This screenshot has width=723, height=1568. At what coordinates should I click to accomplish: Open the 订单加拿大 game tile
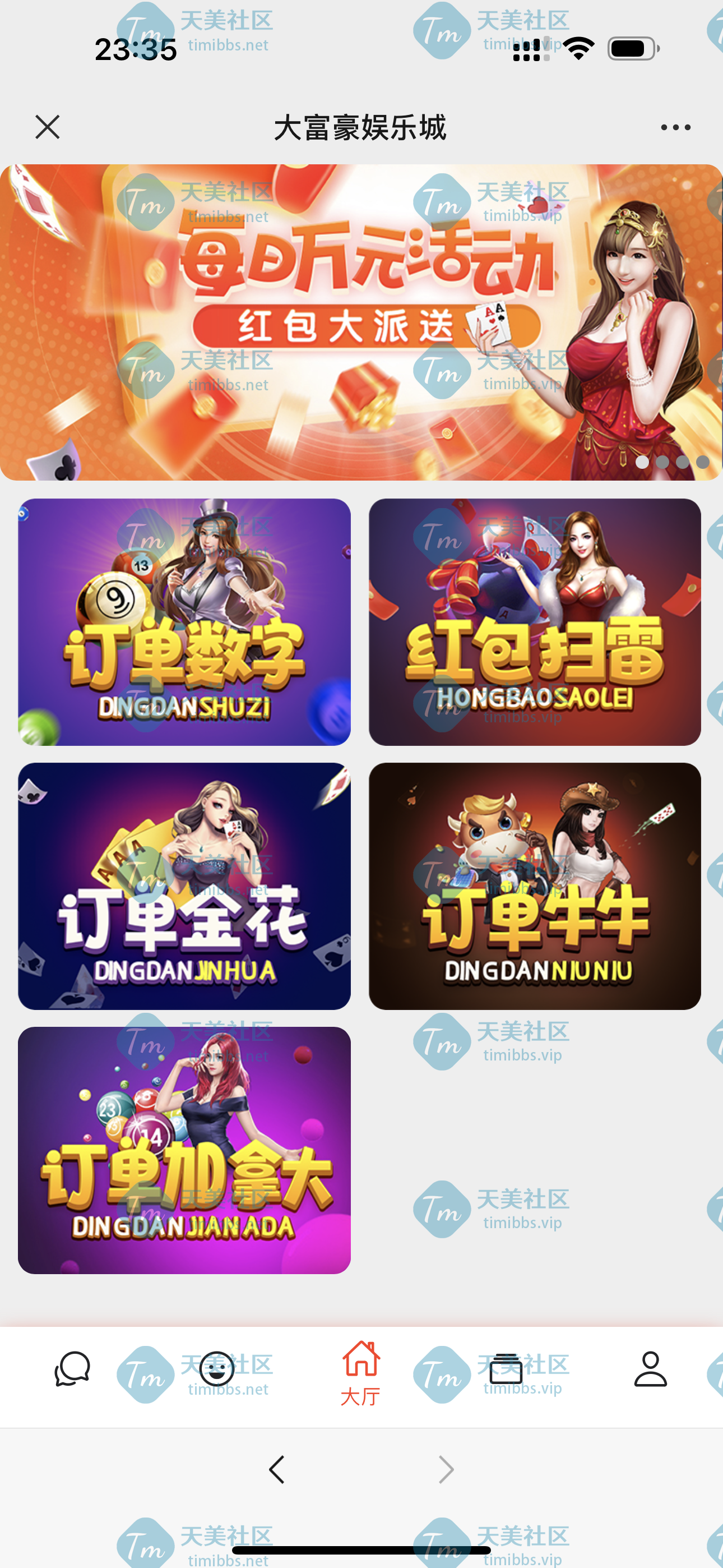[x=184, y=1150]
